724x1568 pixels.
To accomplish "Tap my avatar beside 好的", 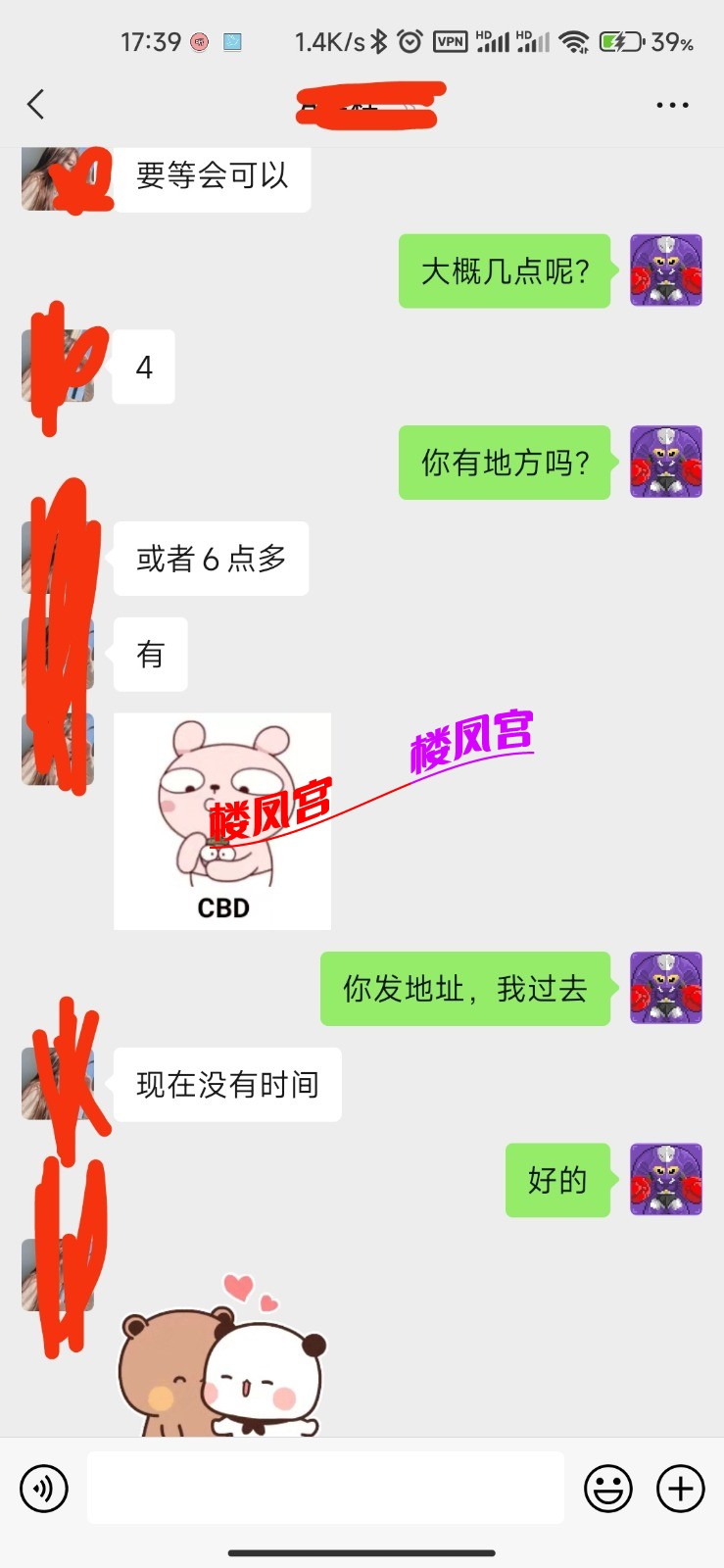I will [665, 1179].
